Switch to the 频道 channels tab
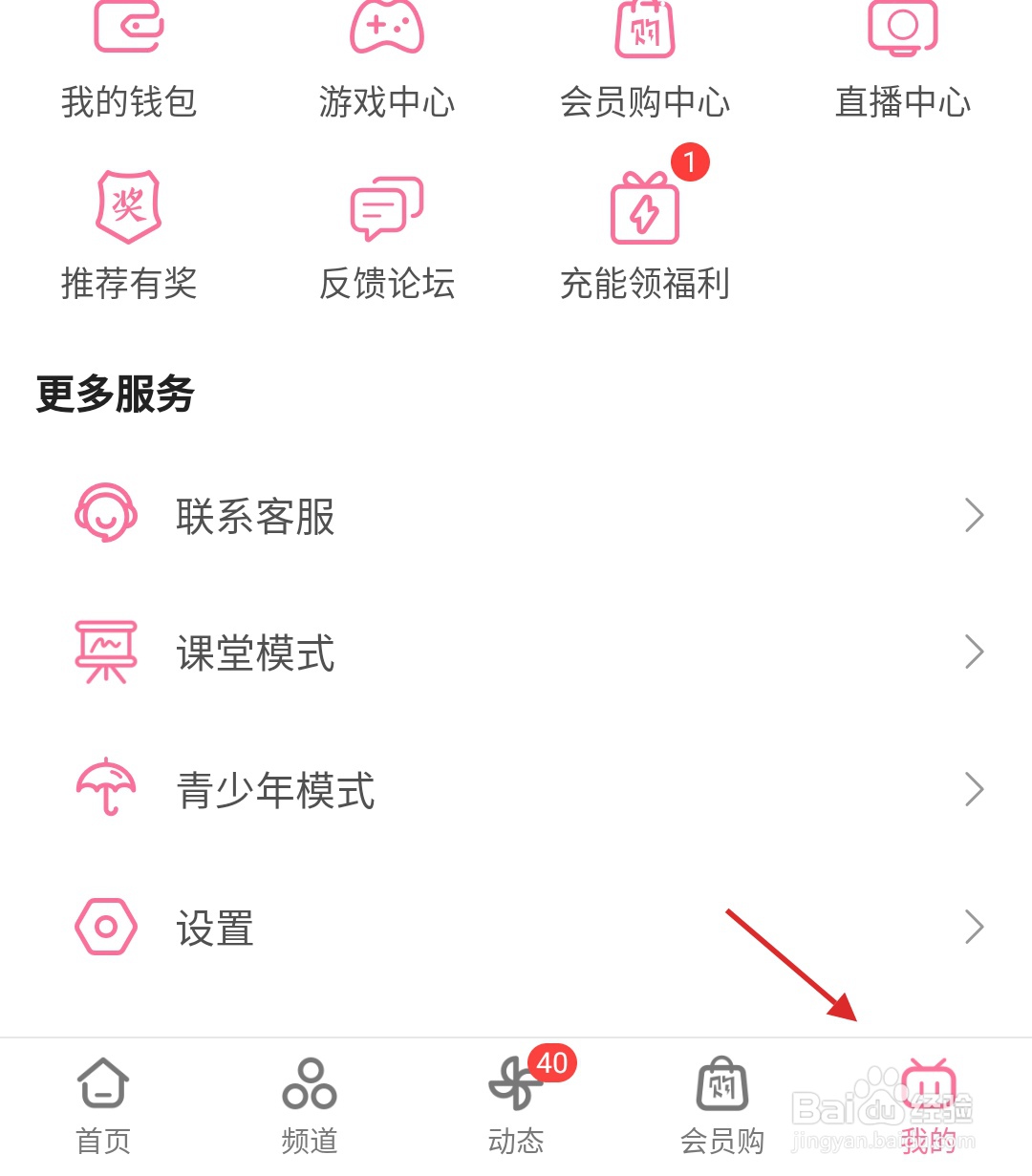Viewport: 1032px width, 1176px height. [x=309, y=1103]
